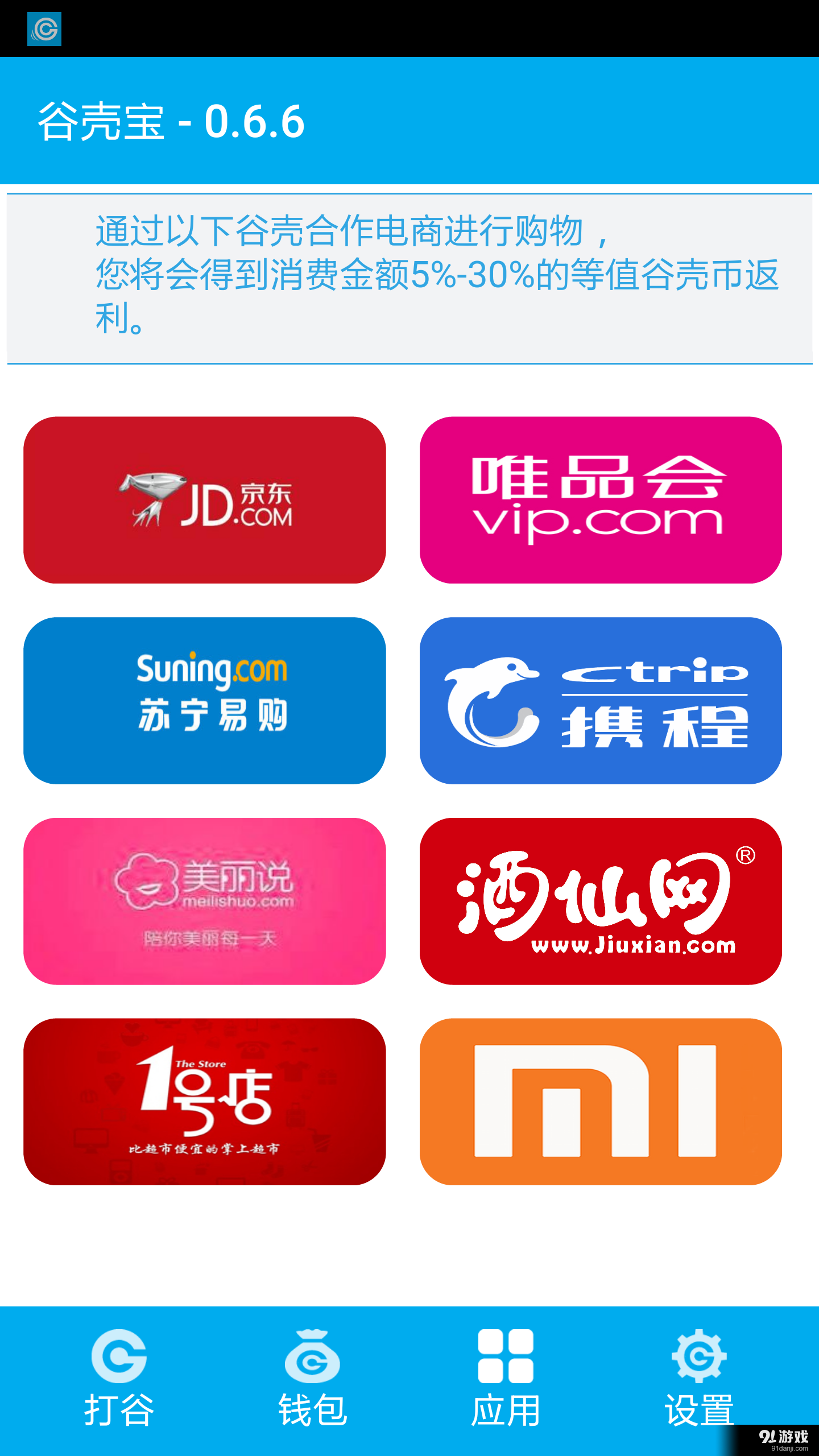Click the 91danji.com watermark link

pos(785,1435)
